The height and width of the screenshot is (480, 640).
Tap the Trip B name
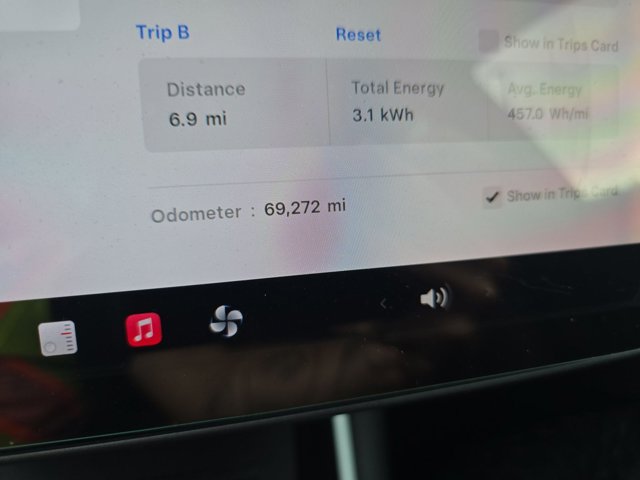tap(162, 32)
